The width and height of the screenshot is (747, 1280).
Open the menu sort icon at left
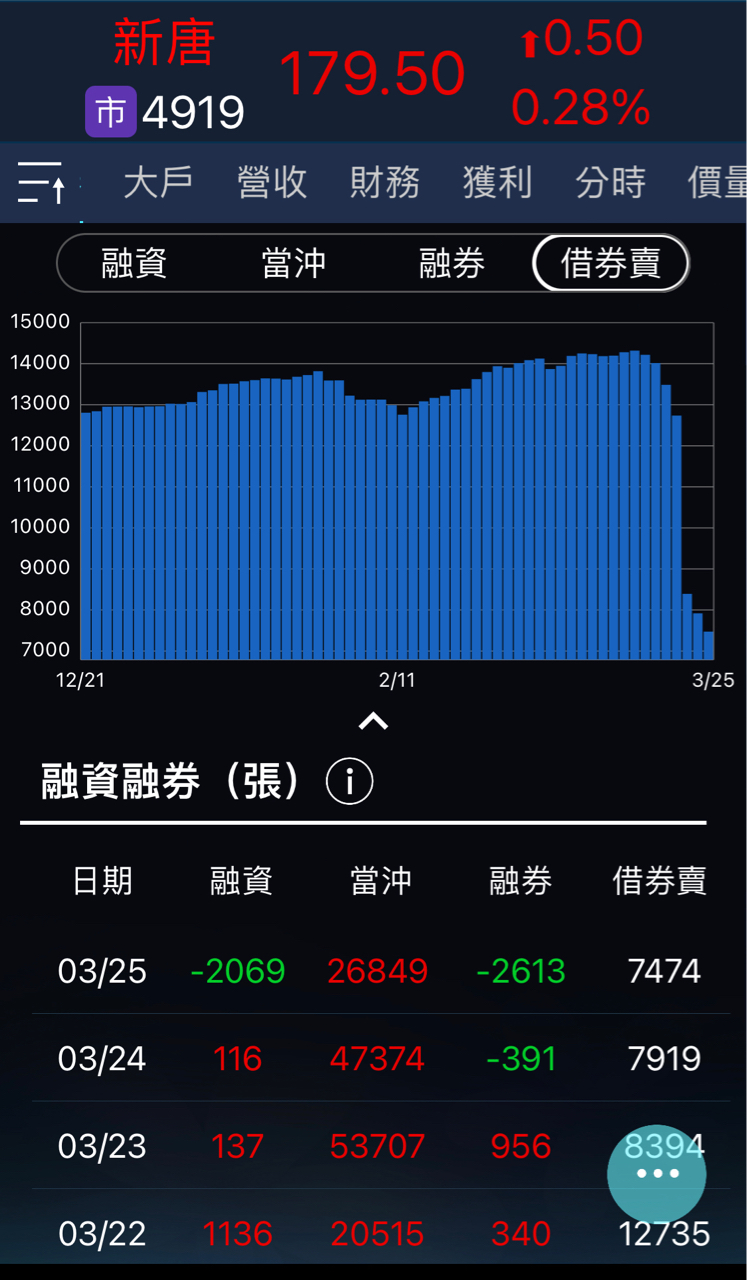click(x=42, y=183)
